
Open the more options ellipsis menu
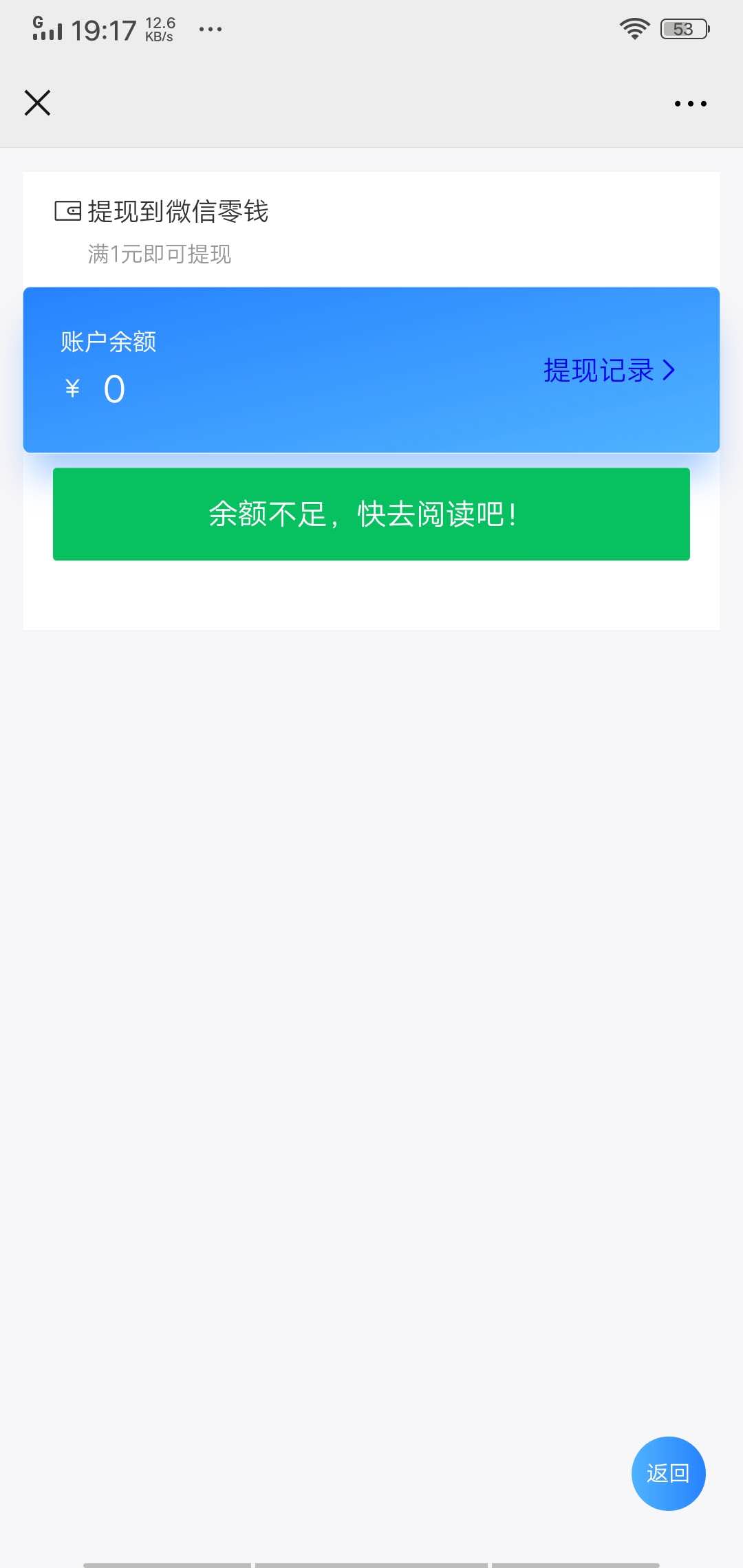689,102
